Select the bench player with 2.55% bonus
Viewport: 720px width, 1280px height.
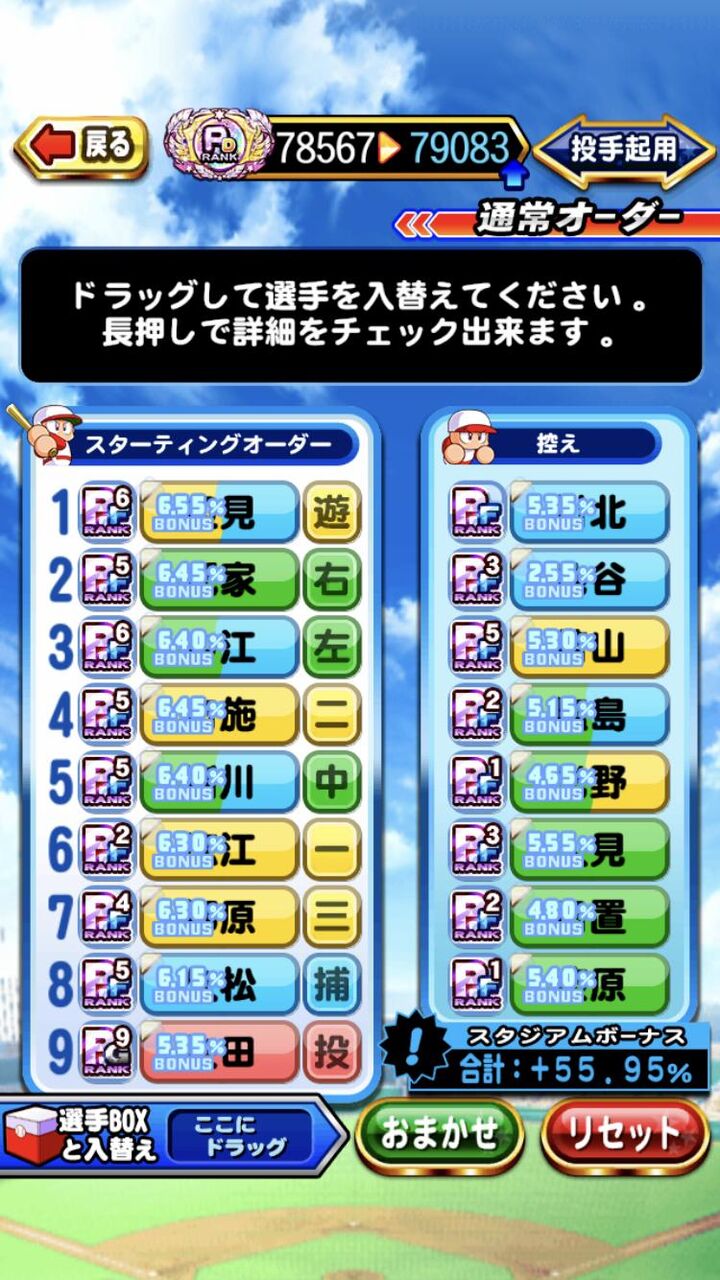pos(560,579)
